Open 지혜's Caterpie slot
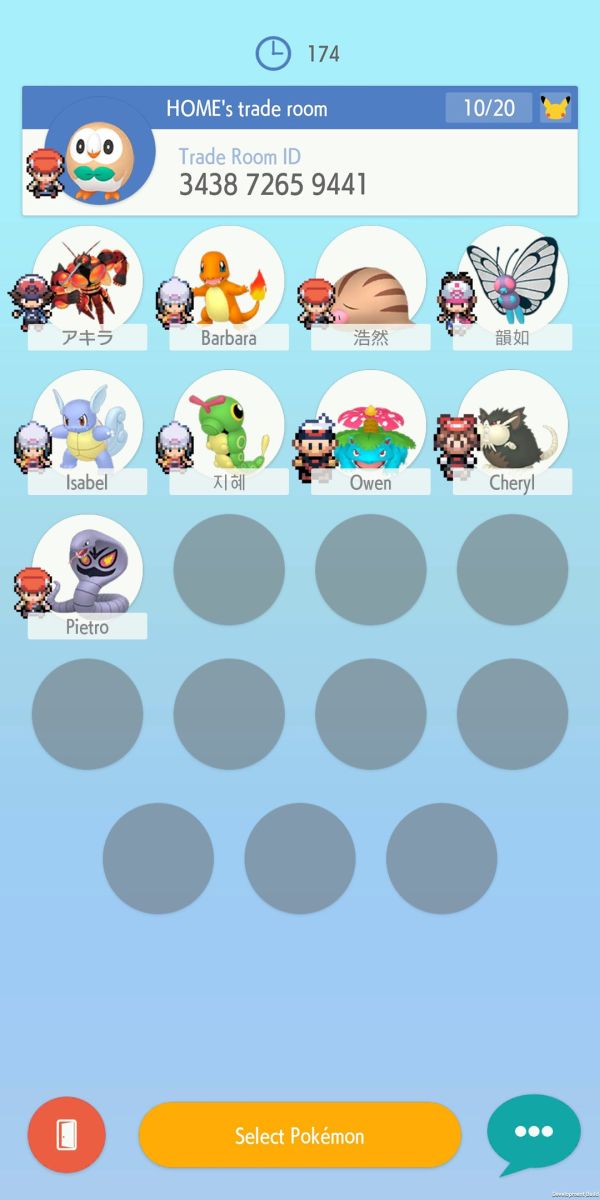 coord(229,426)
